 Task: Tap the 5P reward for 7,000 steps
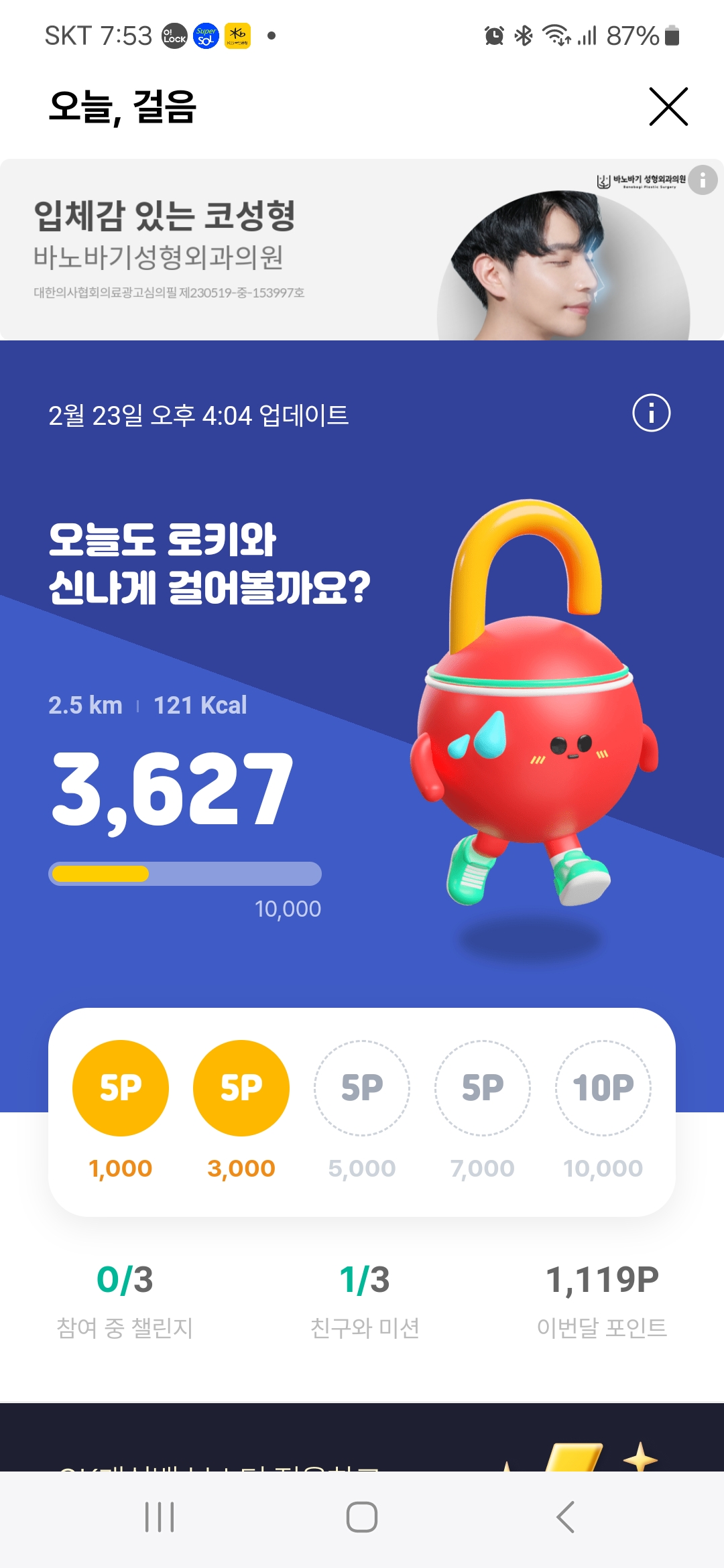click(483, 1088)
